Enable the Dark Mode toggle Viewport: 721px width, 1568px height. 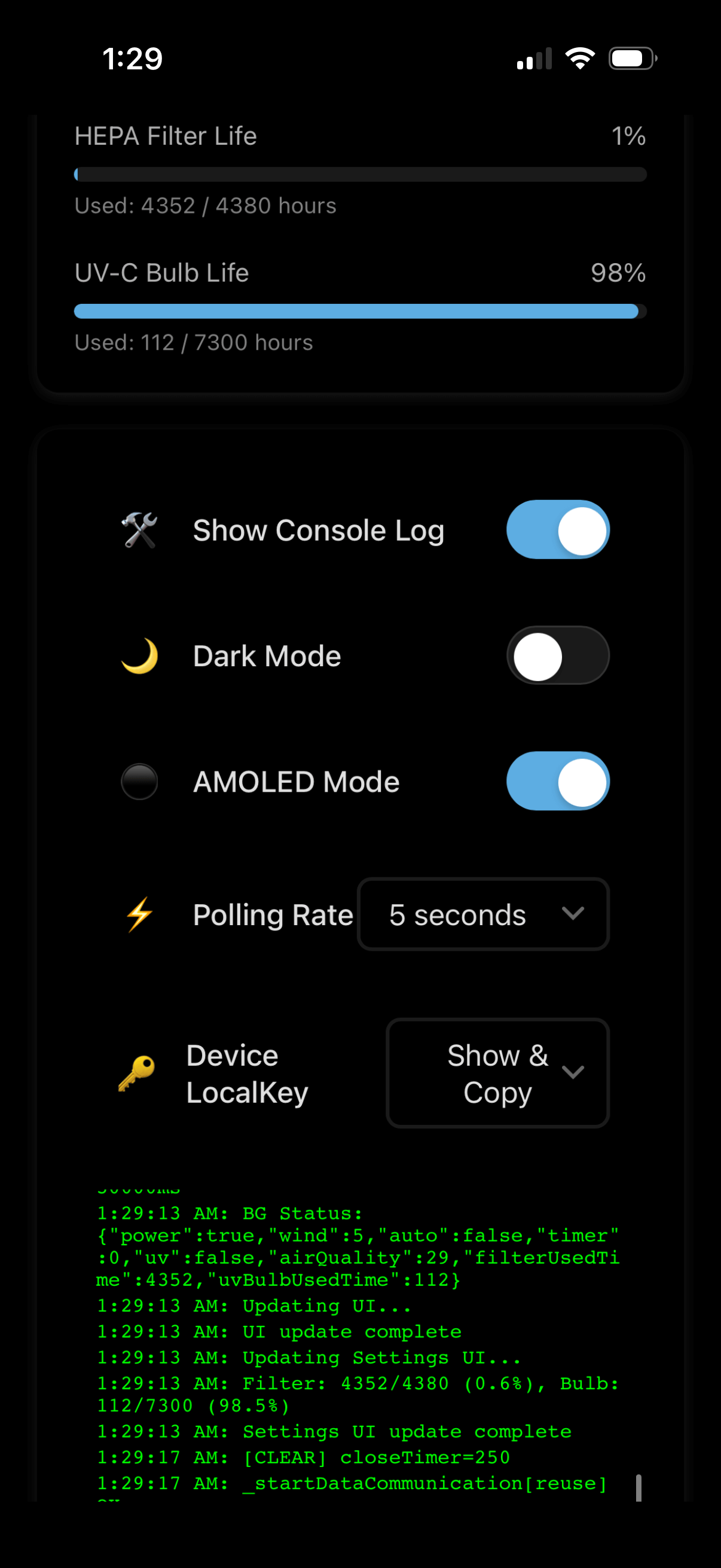tap(557, 655)
